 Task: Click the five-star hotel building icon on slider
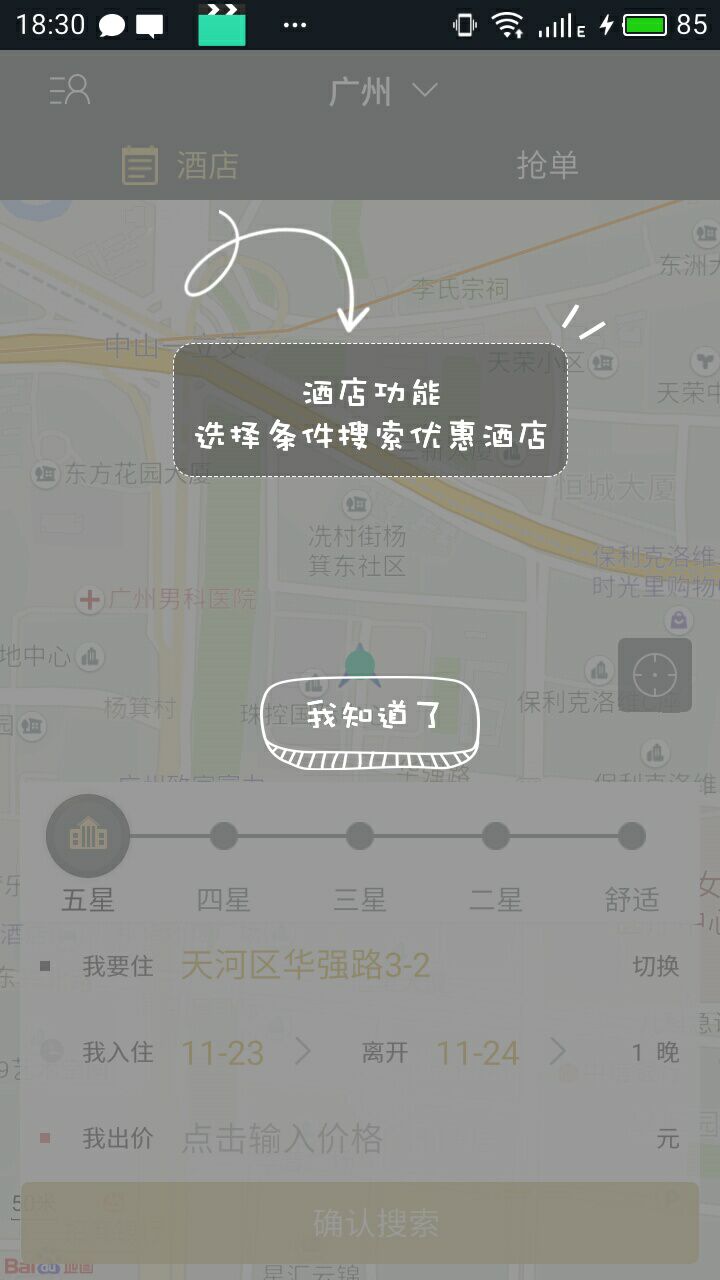pyautogui.click(x=87, y=835)
